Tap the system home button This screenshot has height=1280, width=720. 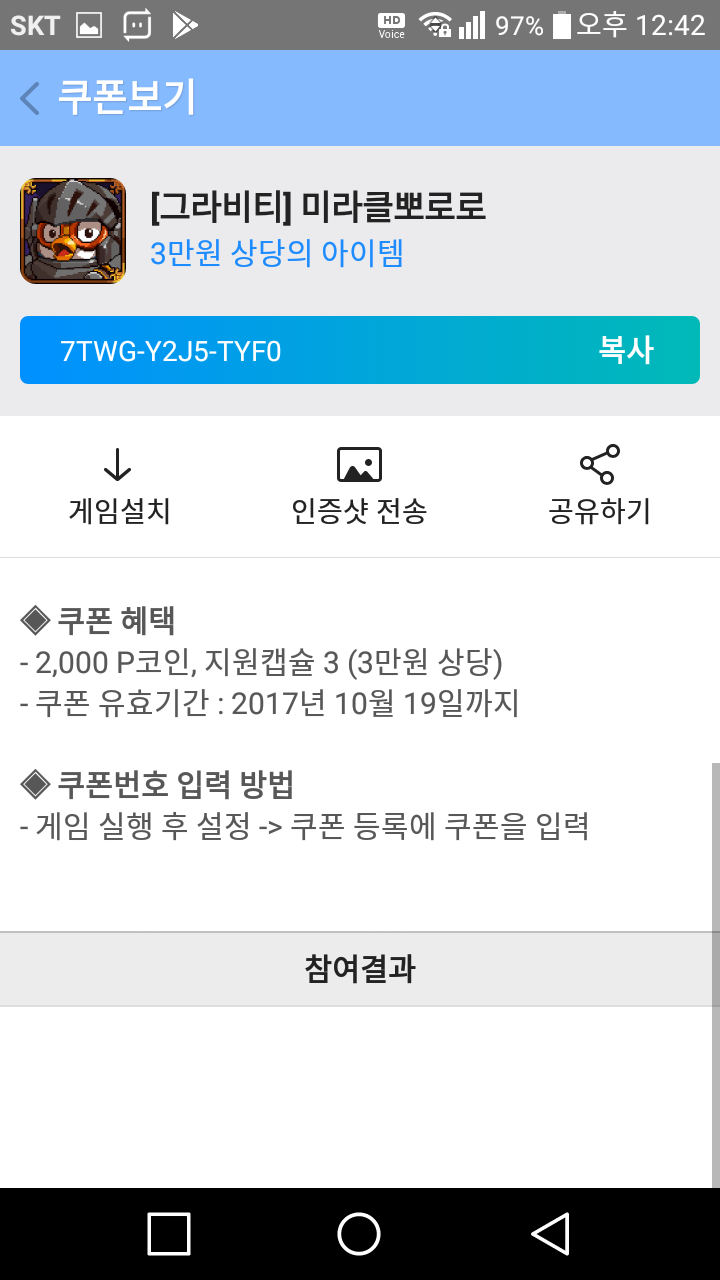click(359, 1233)
